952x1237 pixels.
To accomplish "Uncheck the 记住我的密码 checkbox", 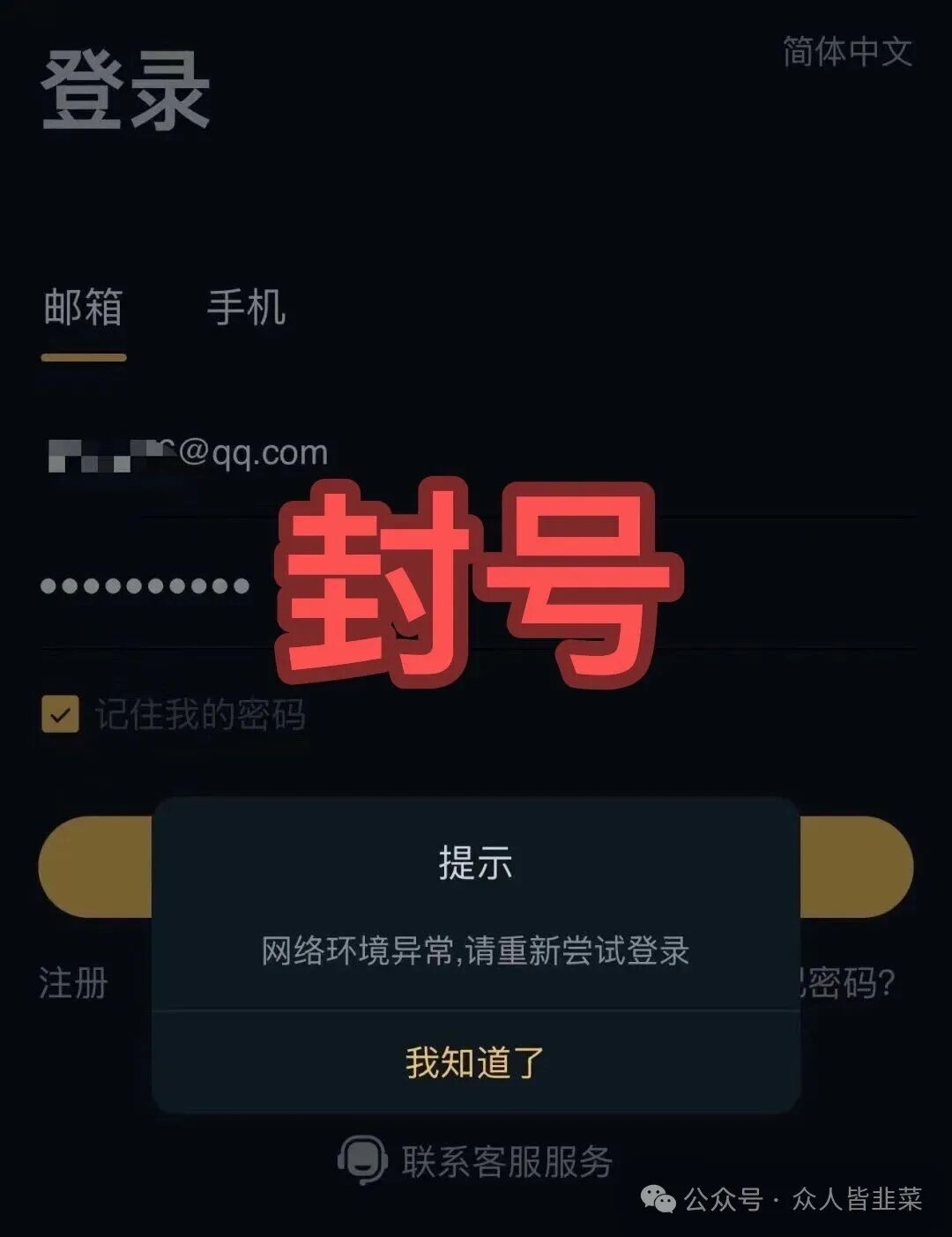I will point(60,715).
